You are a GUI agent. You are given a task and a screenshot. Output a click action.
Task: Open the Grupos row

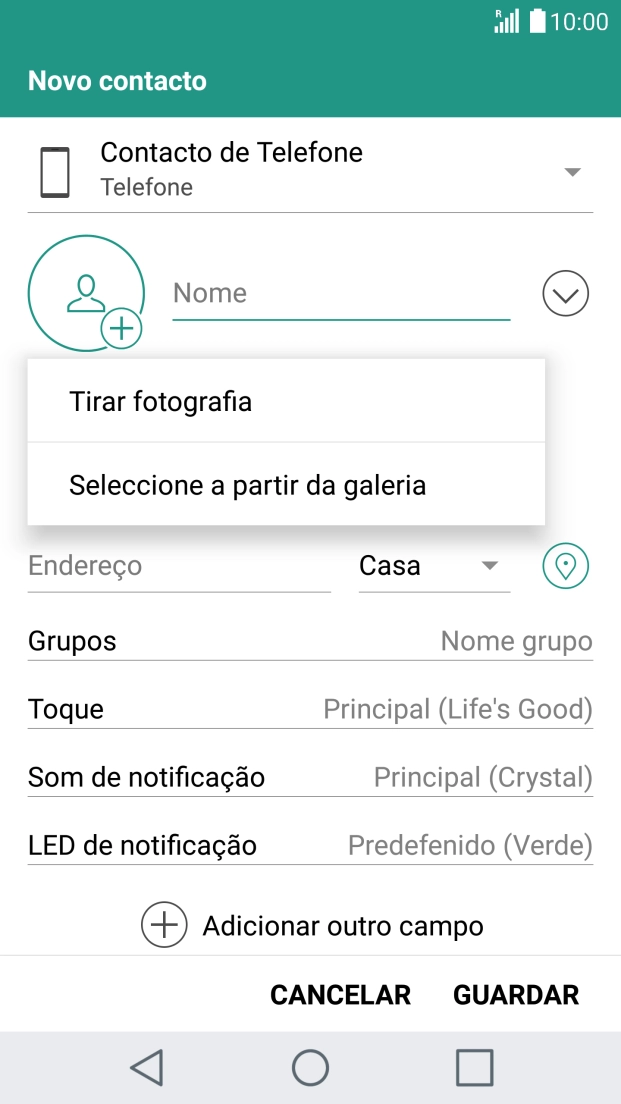click(310, 641)
